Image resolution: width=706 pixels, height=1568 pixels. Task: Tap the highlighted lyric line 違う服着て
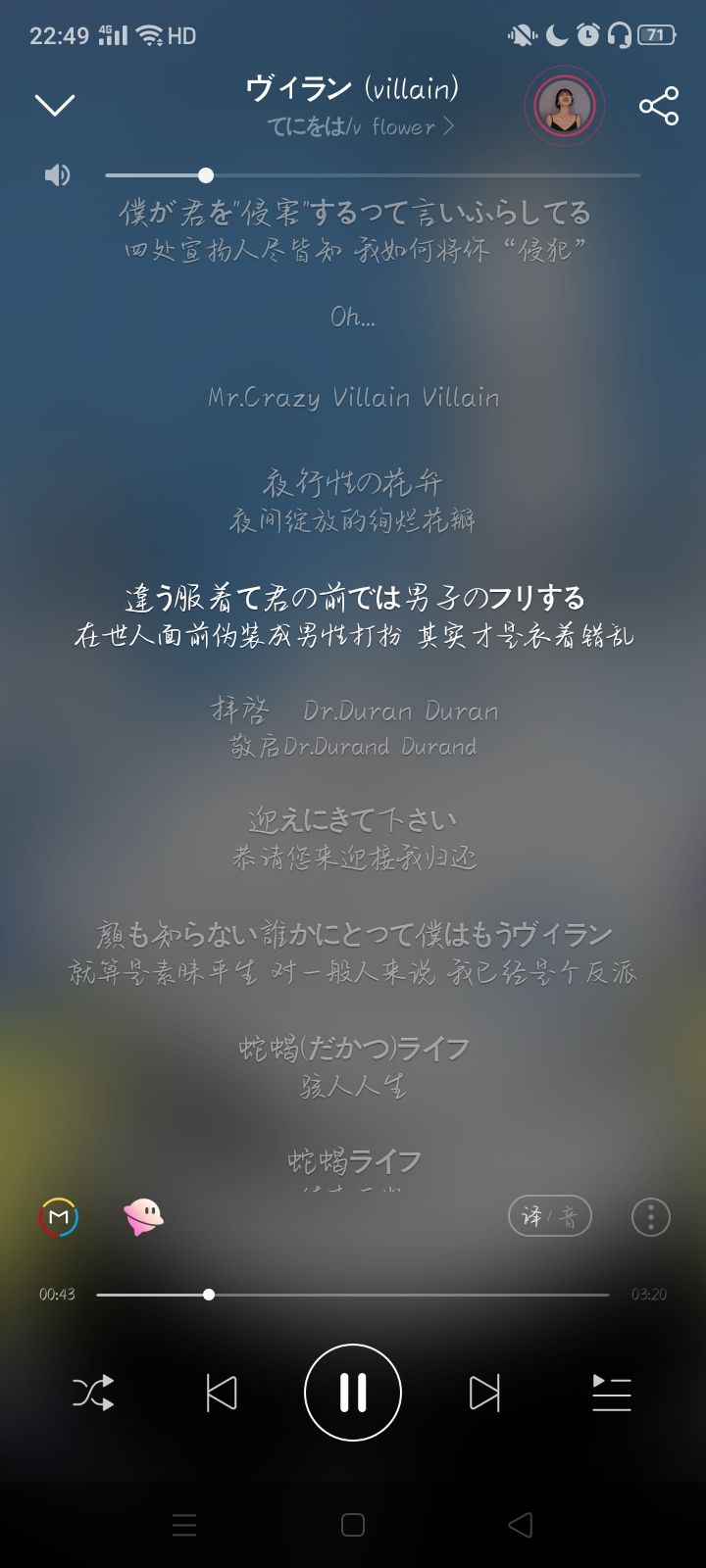pos(353,595)
